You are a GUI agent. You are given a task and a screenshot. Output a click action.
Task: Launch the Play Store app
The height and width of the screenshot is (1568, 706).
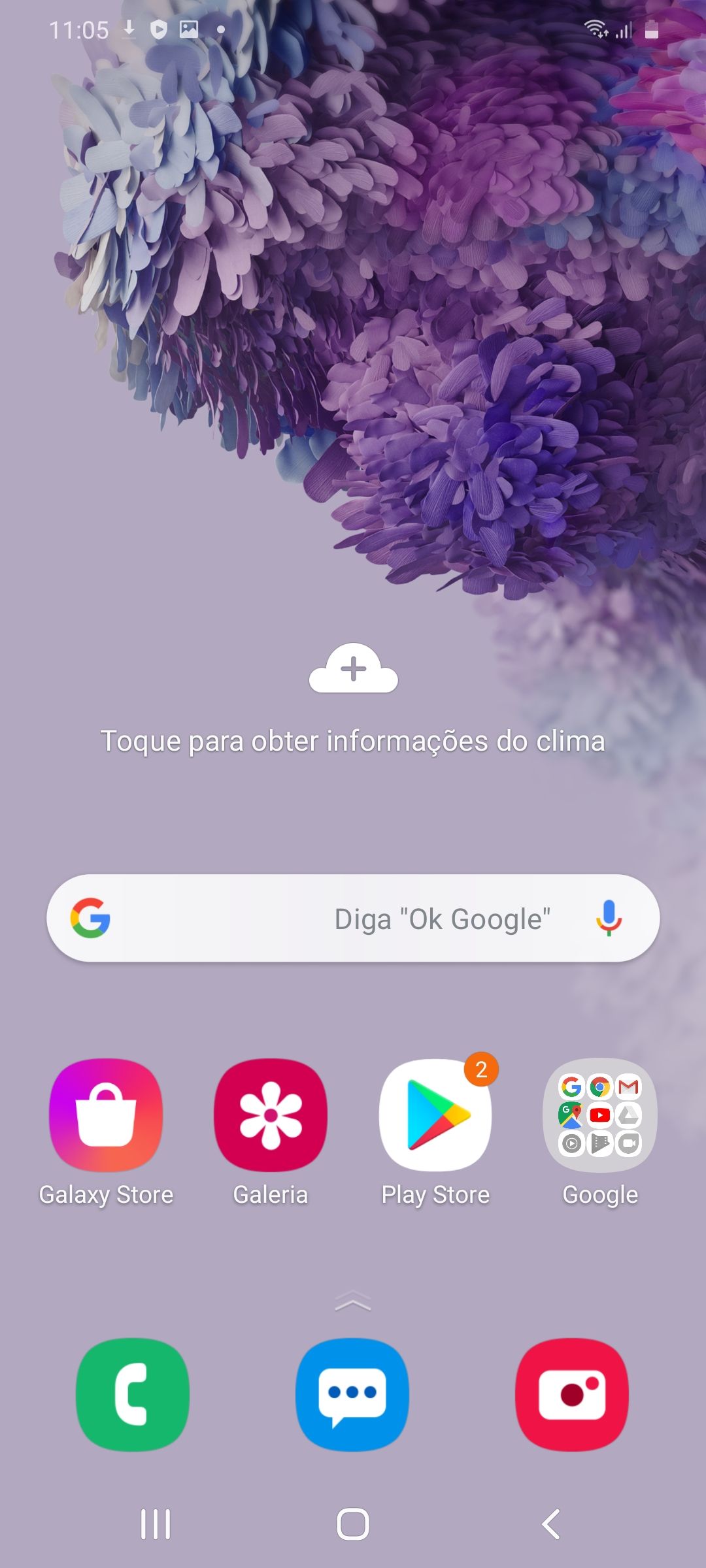tap(435, 1115)
